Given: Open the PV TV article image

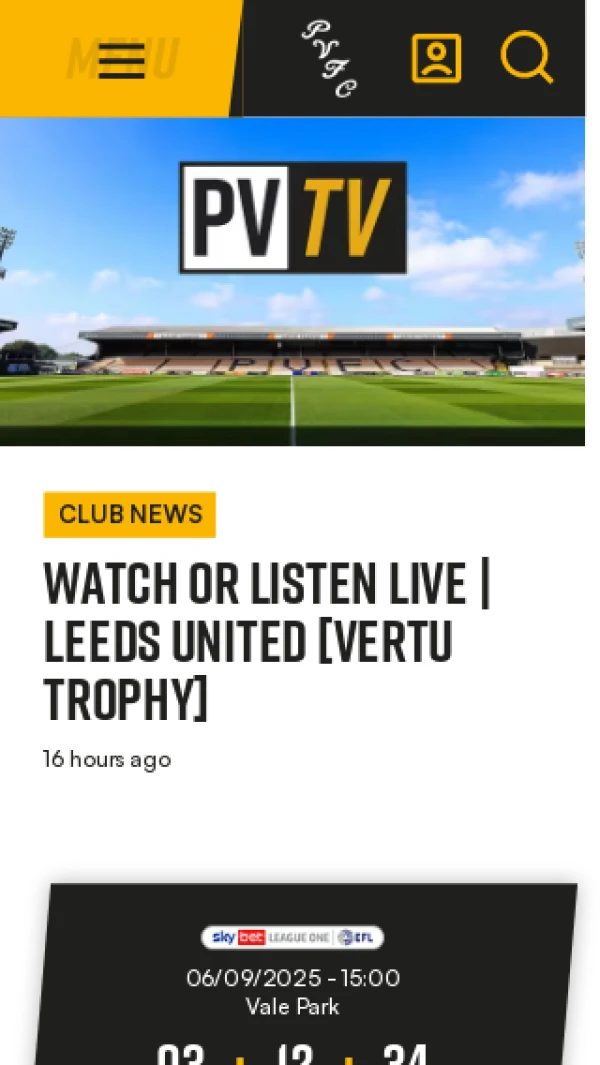Looking at the screenshot, I should tap(292, 281).
